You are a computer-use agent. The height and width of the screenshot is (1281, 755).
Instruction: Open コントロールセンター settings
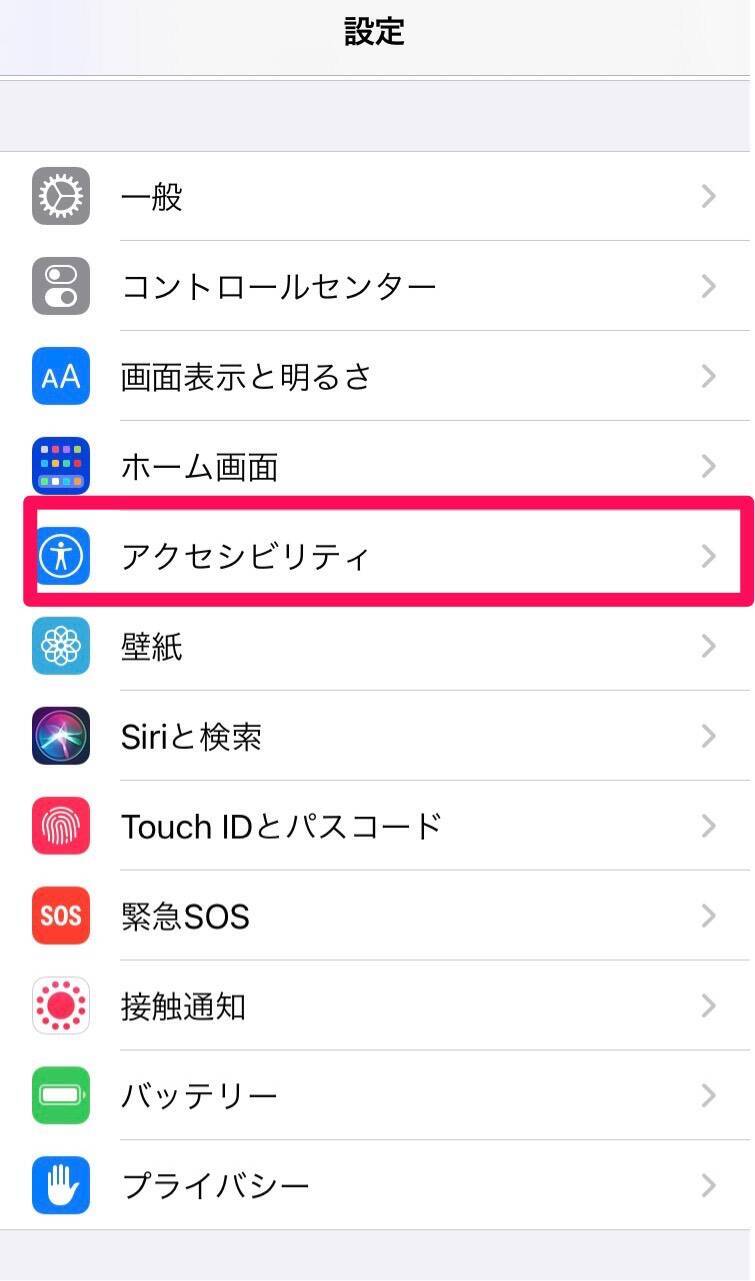click(x=377, y=286)
